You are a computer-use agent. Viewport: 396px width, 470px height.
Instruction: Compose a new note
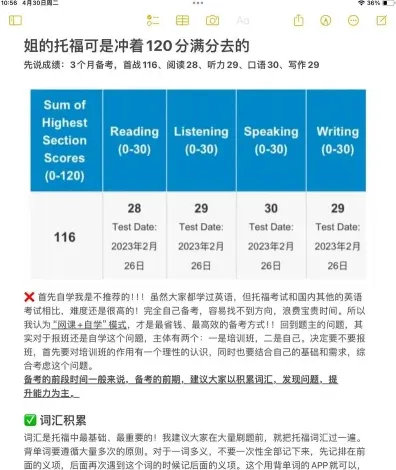[x=382, y=20]
